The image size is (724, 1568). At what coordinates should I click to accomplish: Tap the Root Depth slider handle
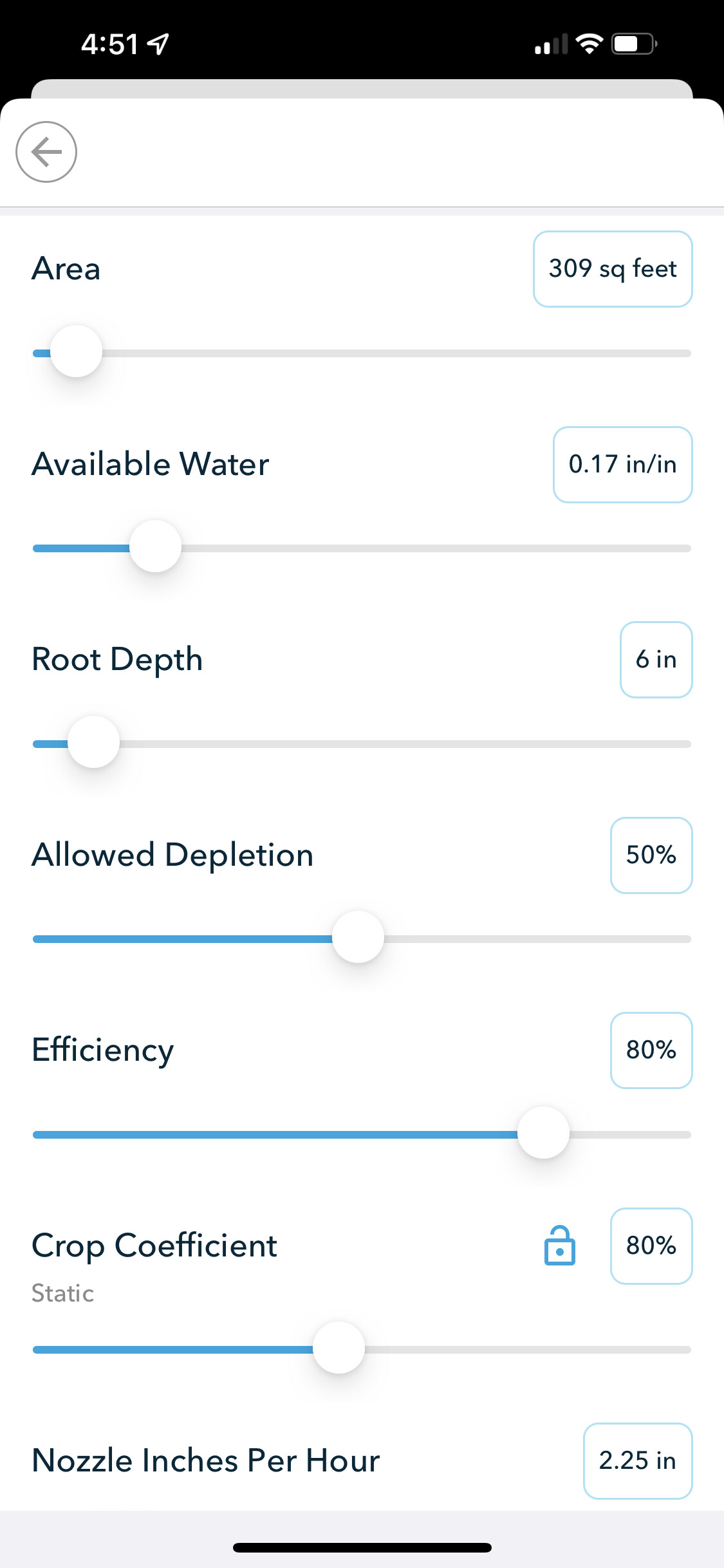[x=94, y=743]
